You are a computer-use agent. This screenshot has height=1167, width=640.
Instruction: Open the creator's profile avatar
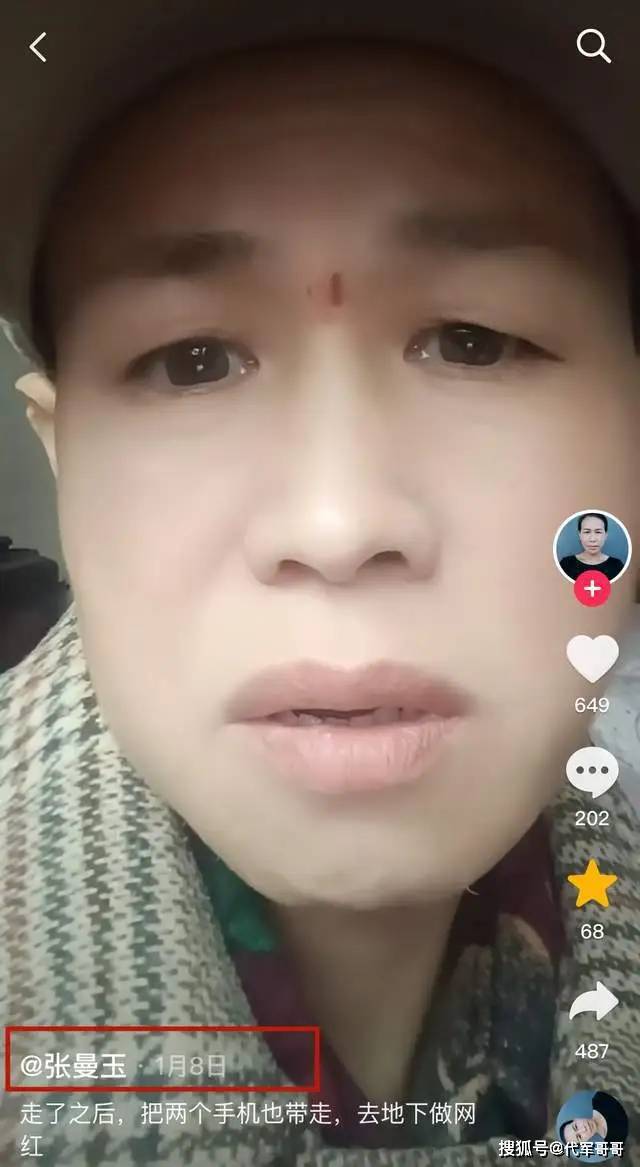tap(592, 546)
